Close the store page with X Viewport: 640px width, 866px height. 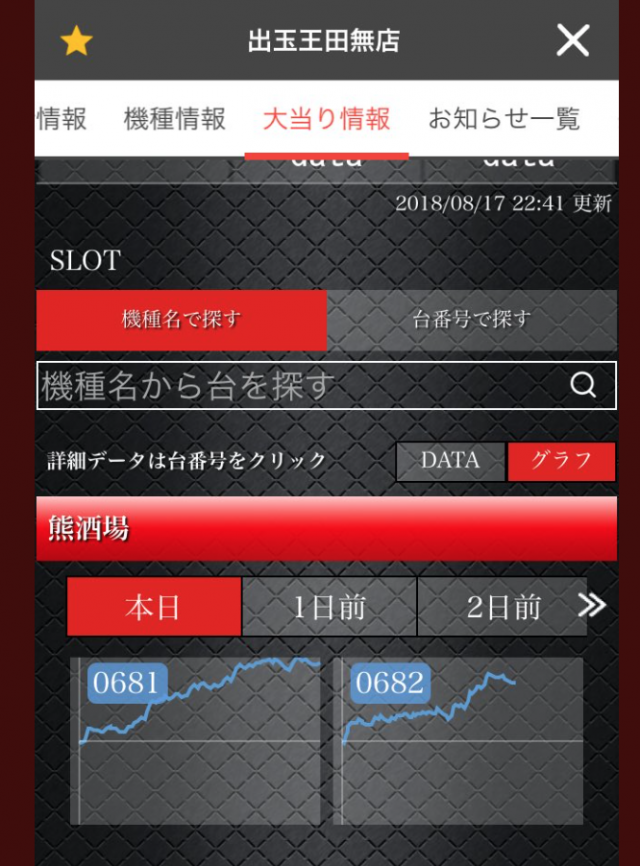[x=573, y=40]
